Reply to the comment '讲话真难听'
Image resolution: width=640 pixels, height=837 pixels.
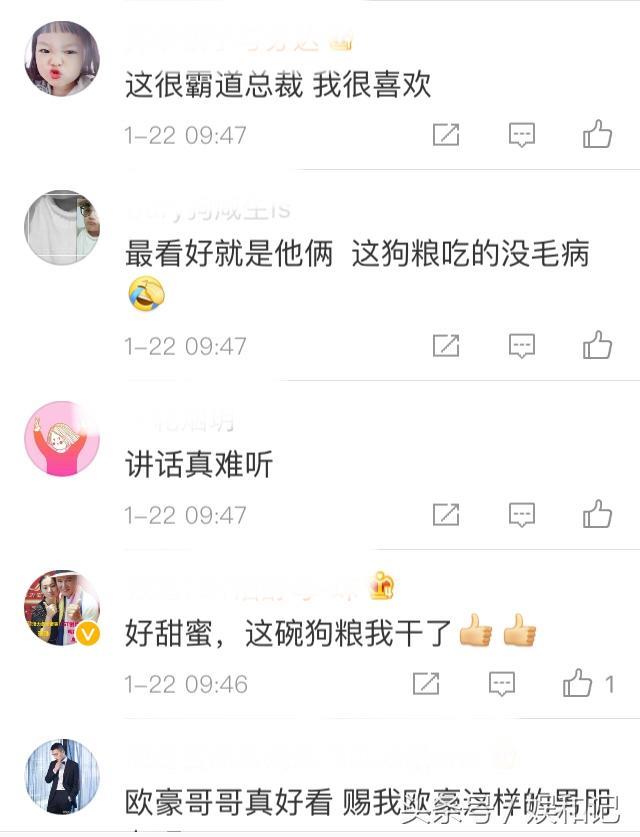522,515
